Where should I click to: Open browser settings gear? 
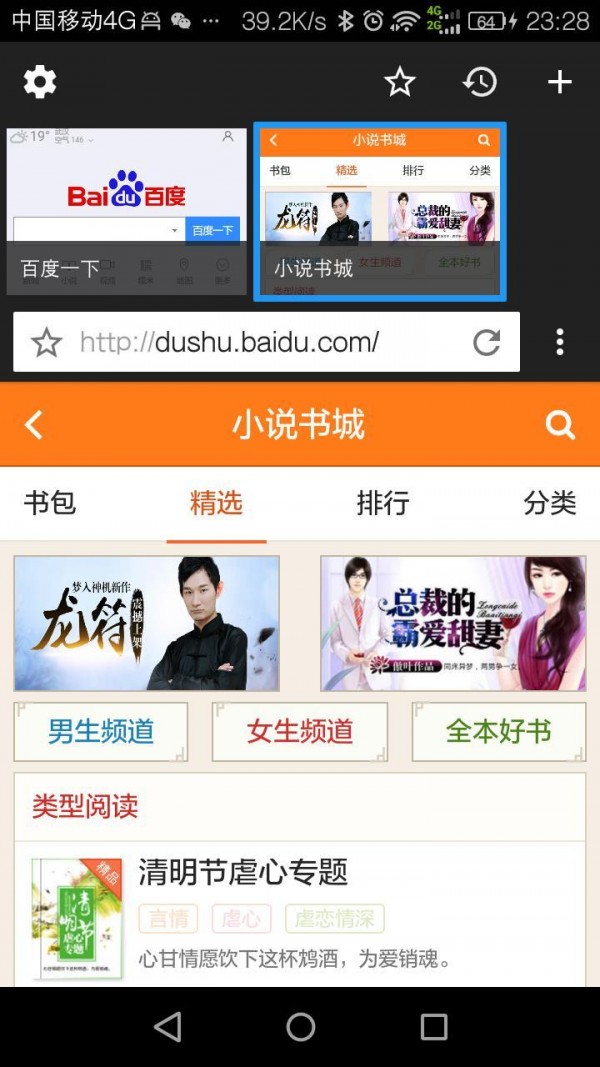tap(40, 82)
